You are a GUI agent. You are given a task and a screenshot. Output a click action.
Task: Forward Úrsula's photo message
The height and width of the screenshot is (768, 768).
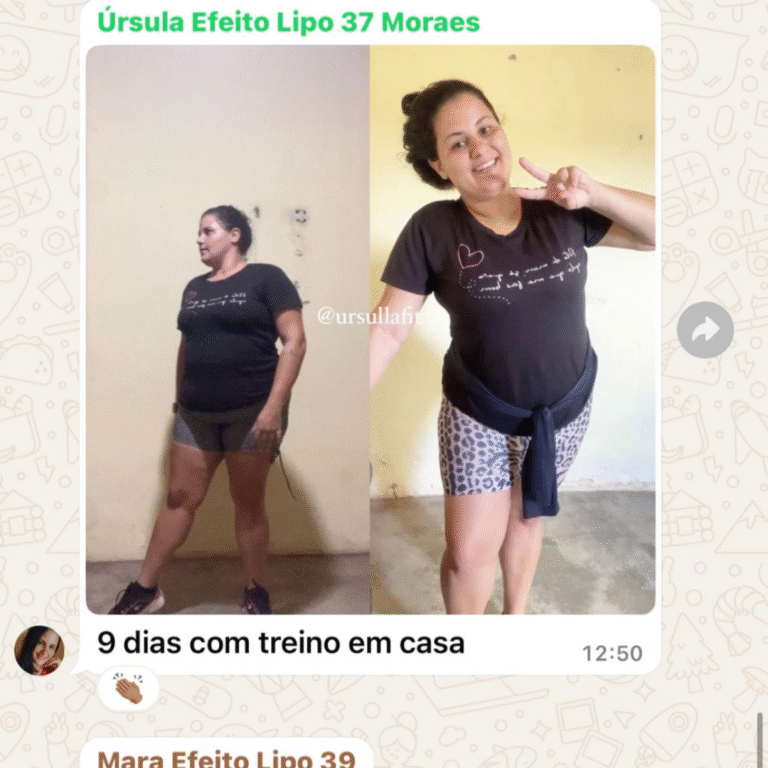pos(705,330)
